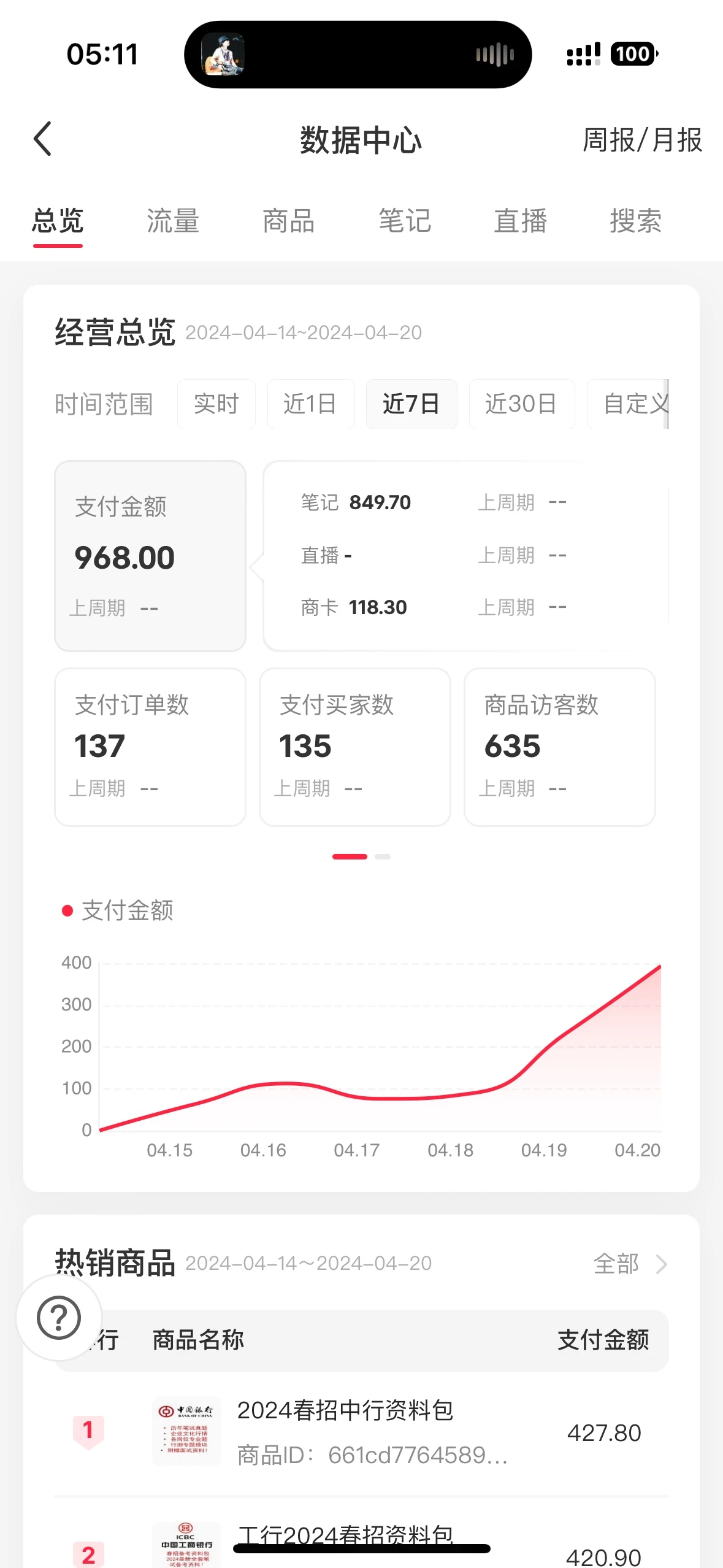Open the floating help question mark
The width and height of the screenshot is (723, 1568).
click(59, 1316)
